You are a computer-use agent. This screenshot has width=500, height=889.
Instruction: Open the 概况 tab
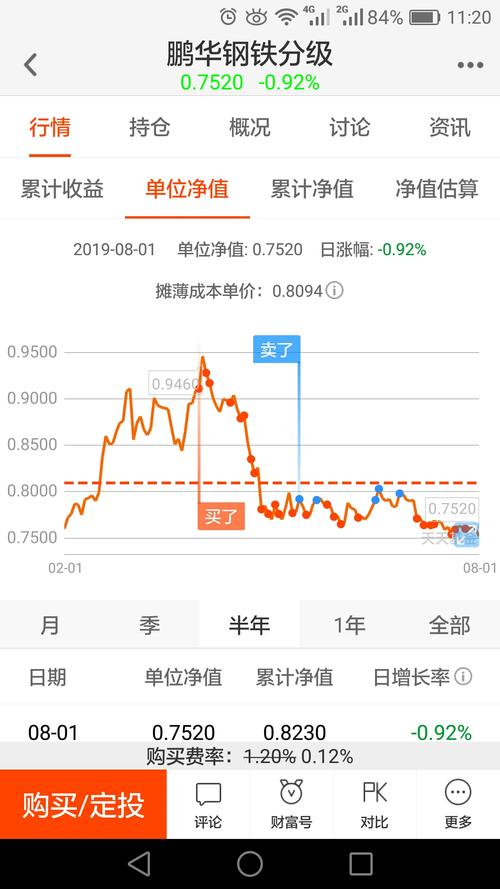249,127
